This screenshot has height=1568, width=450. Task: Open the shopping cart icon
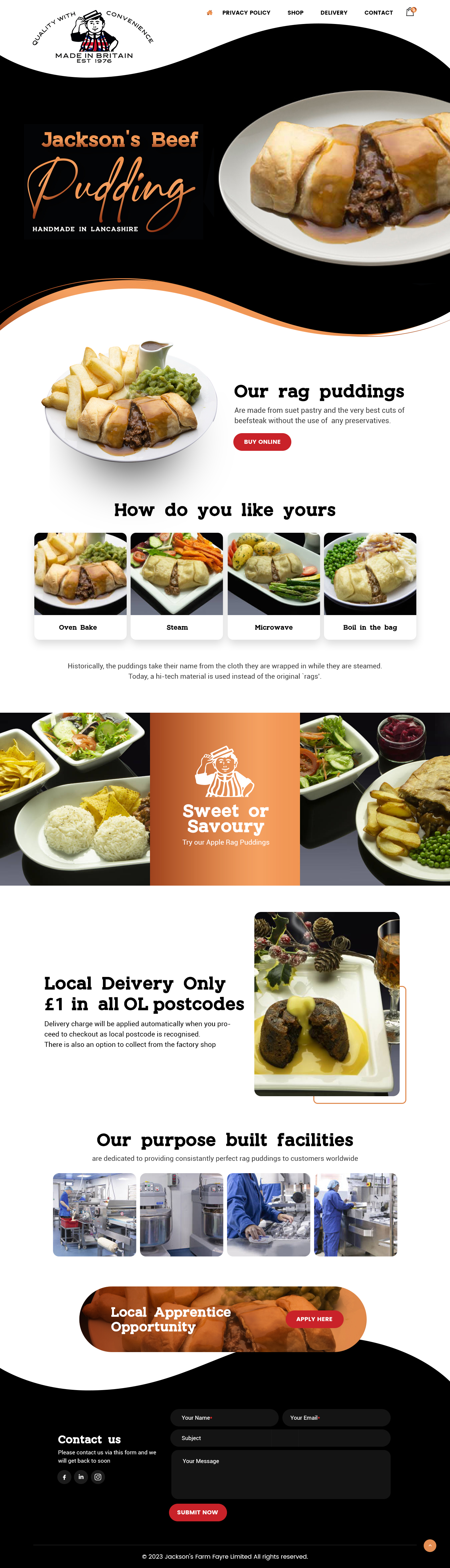410,12
